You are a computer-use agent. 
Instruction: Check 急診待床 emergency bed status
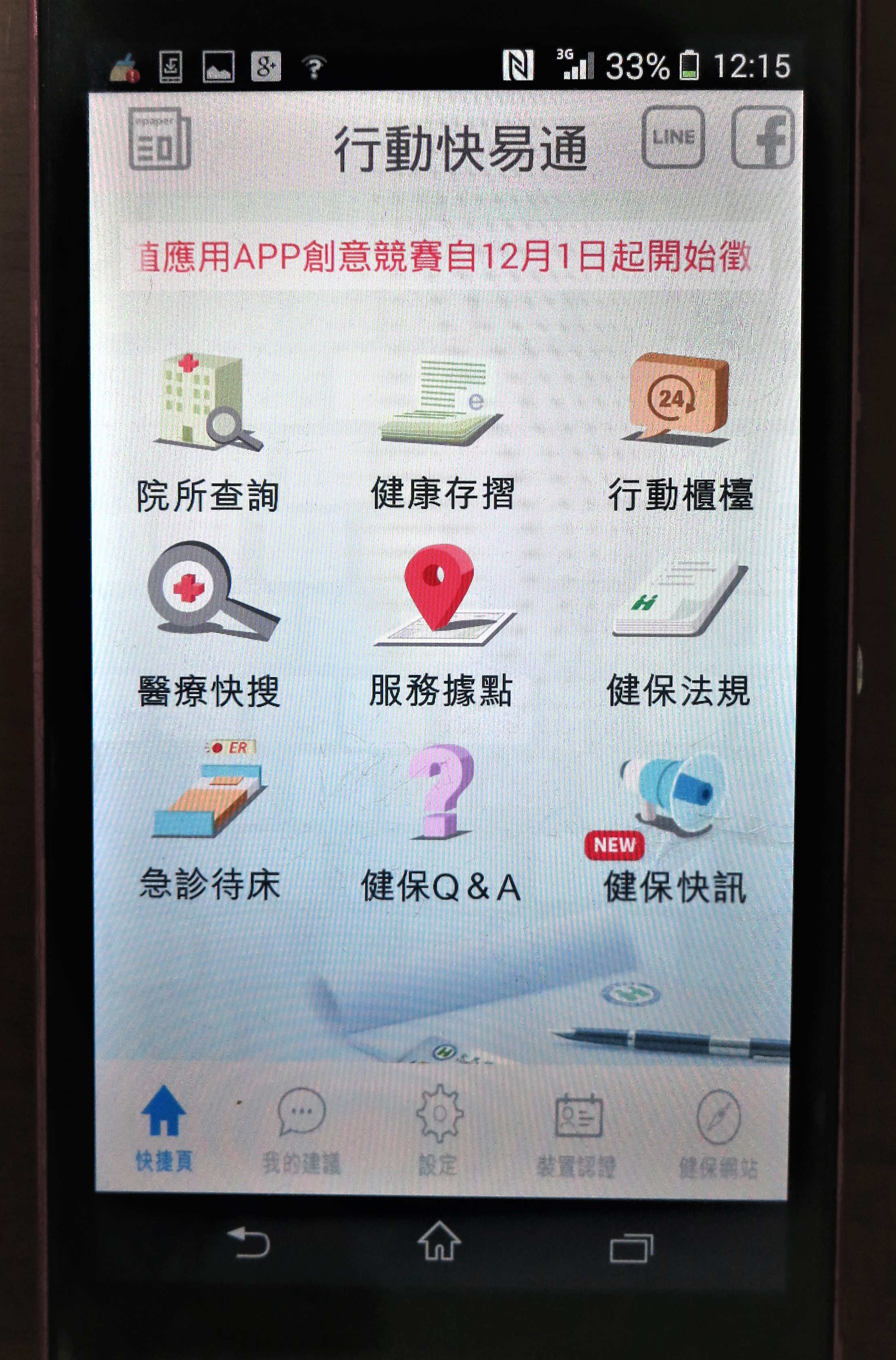[x=209, y=820]
